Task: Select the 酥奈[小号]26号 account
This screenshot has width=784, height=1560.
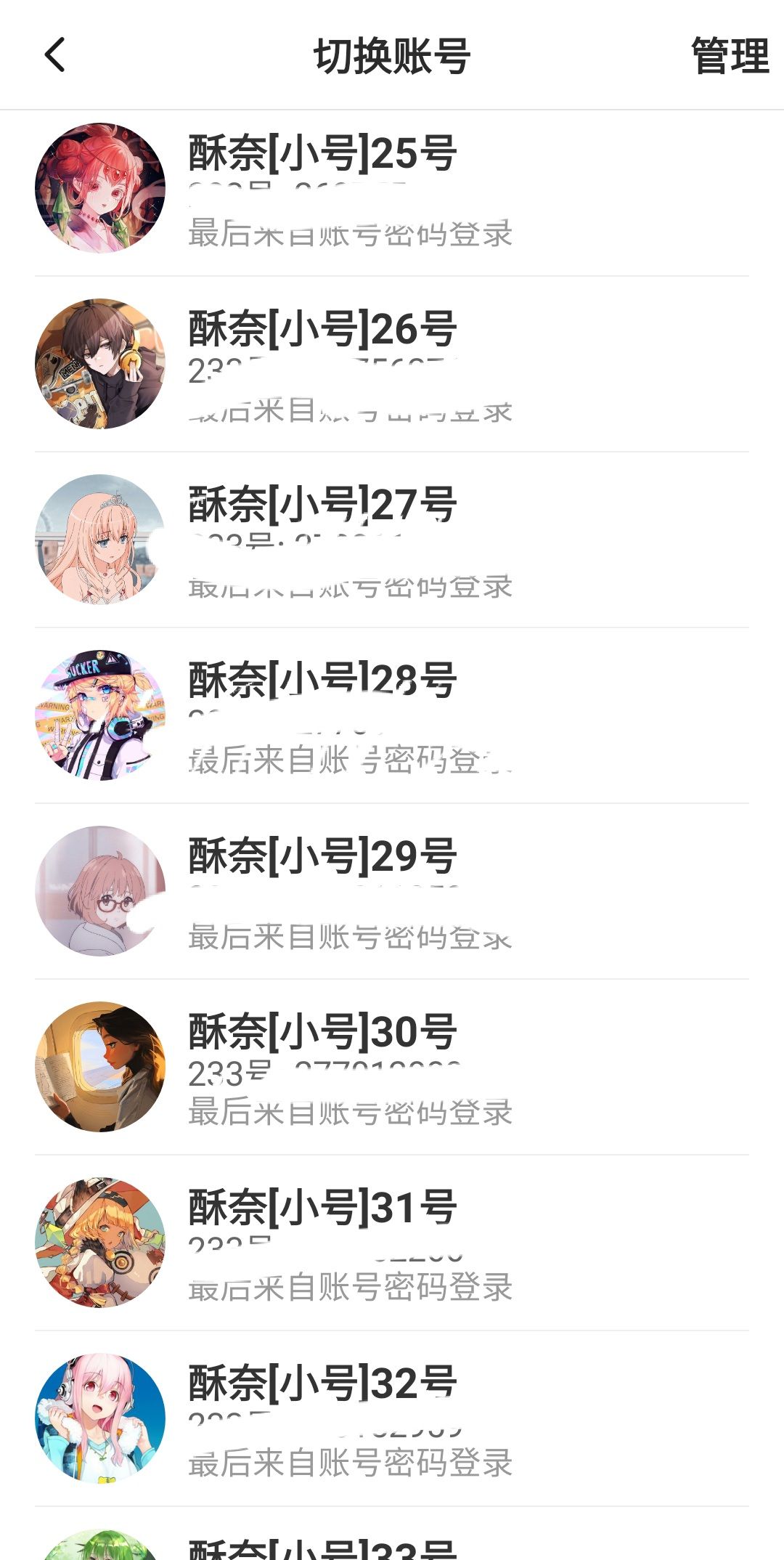Action: pos(392,365)
